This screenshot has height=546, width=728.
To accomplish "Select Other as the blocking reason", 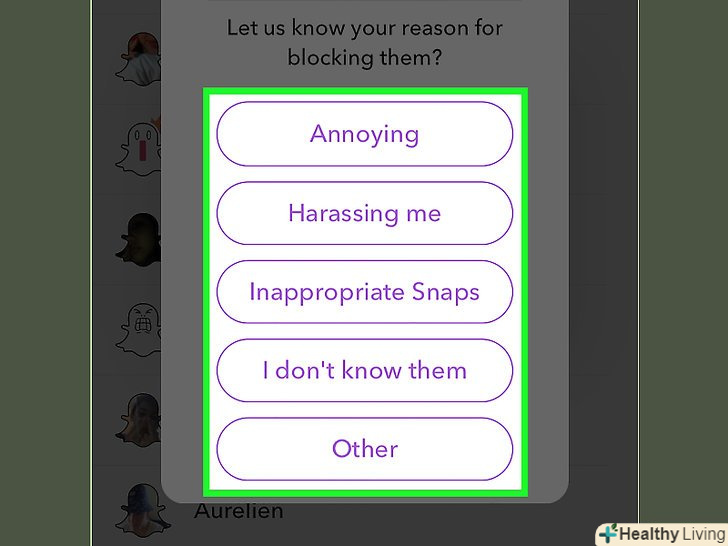I will 364,449.
